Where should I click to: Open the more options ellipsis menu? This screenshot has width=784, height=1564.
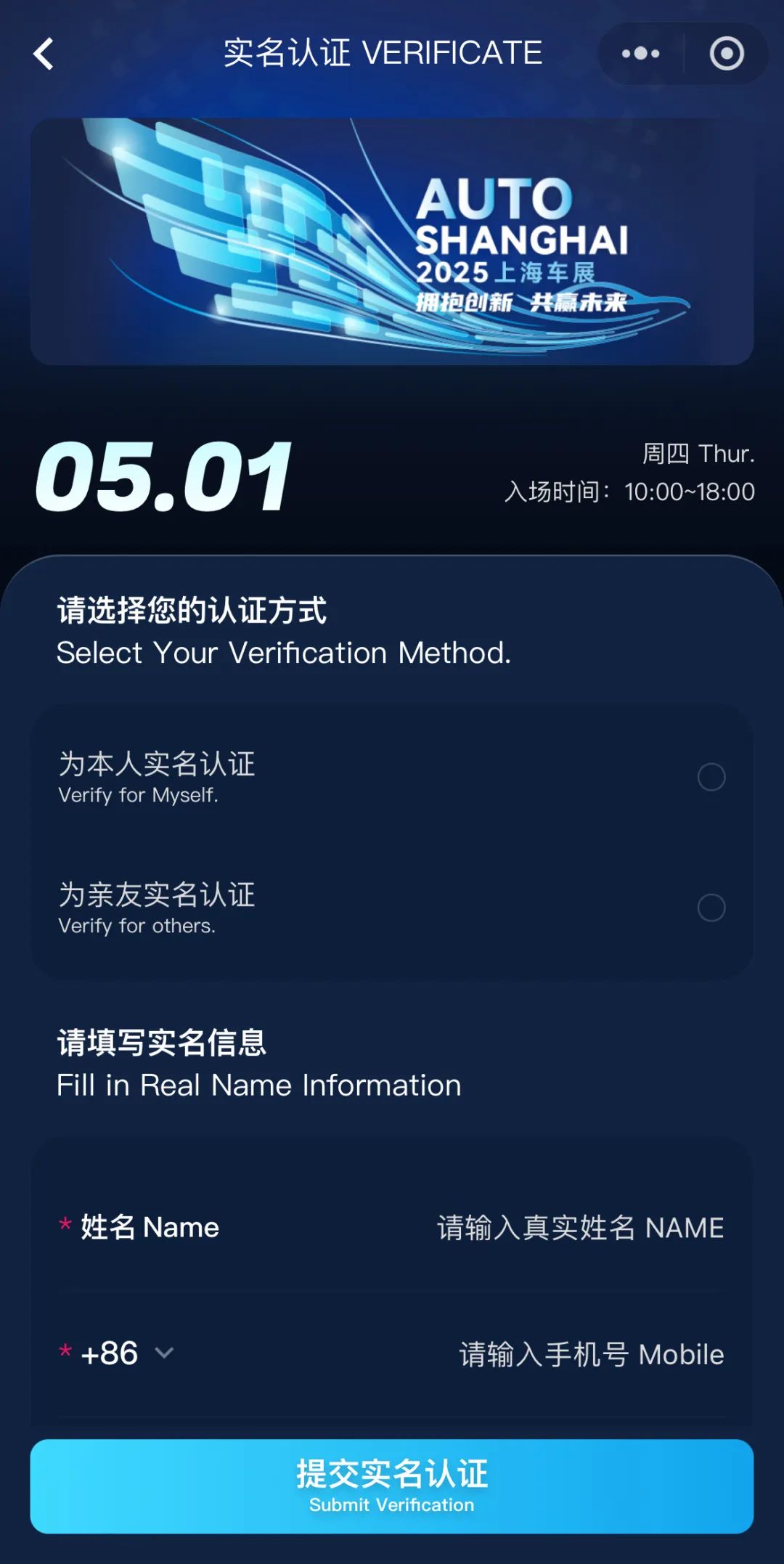(639, 54)
